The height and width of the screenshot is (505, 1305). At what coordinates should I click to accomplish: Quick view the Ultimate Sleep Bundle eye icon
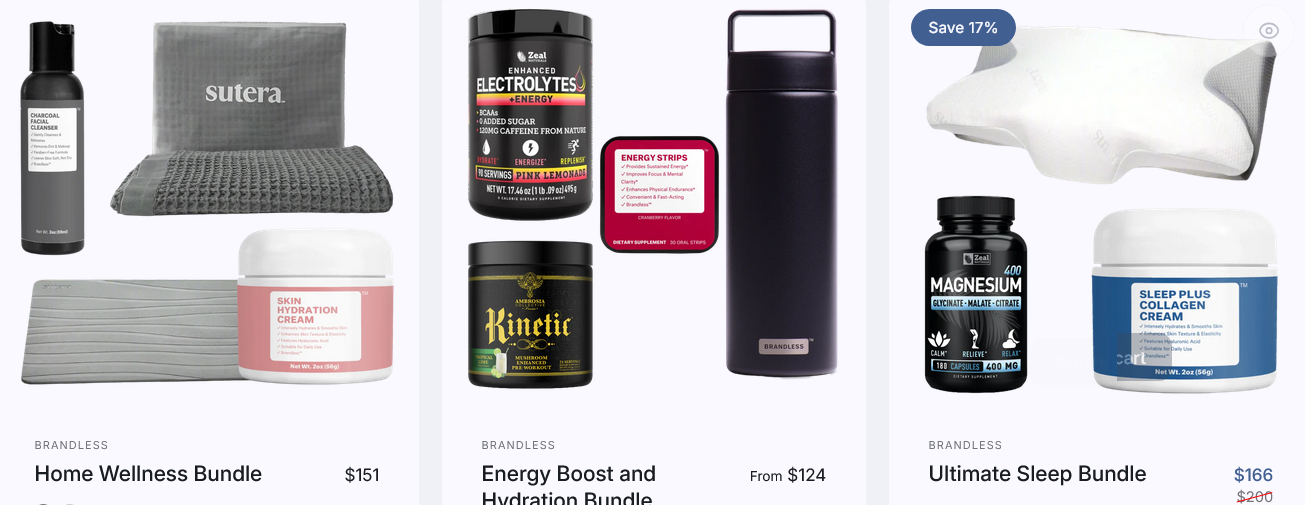pos(1269,30)
